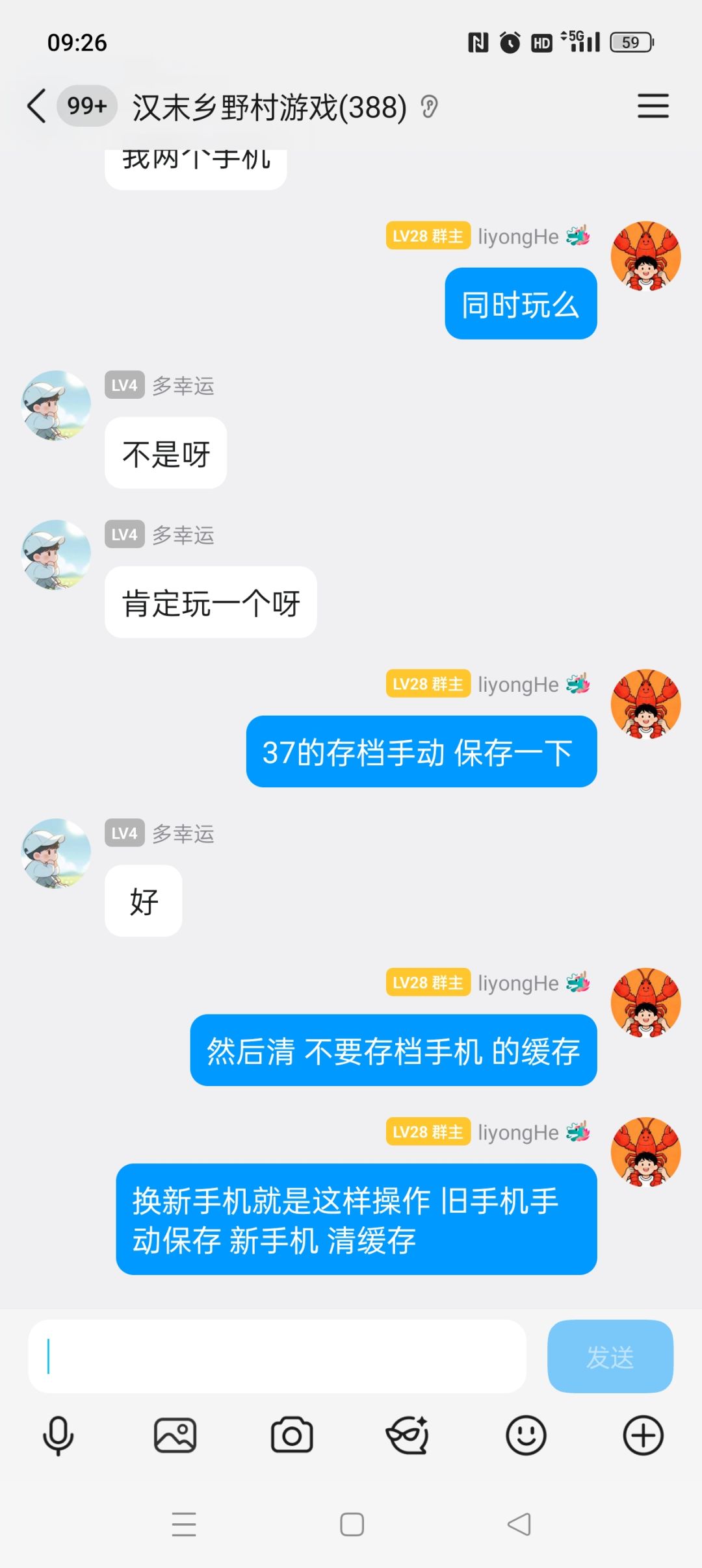
Task: Open liyongHe's lobster avatar next to 同时玩么
Action: click(x=645, y=256)
